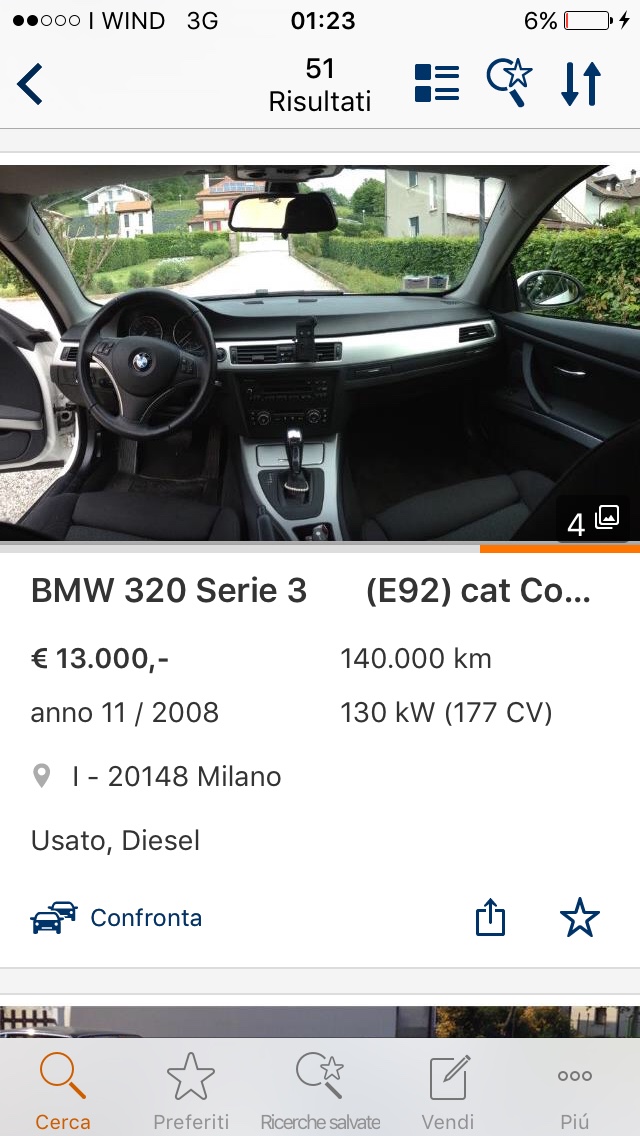
Task: Switch the results list view layout
Action: point(437,84)
